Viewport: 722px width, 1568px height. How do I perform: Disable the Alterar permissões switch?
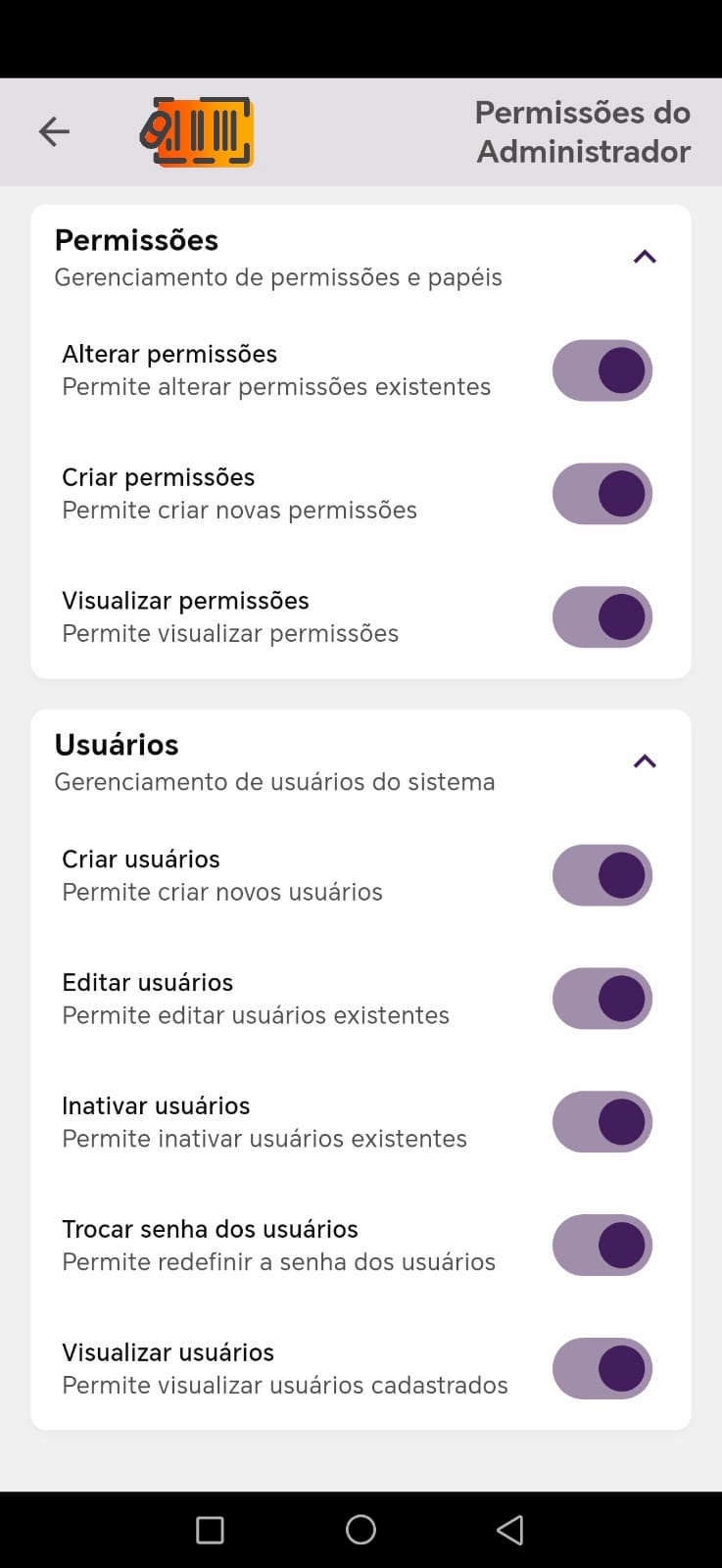602,370
